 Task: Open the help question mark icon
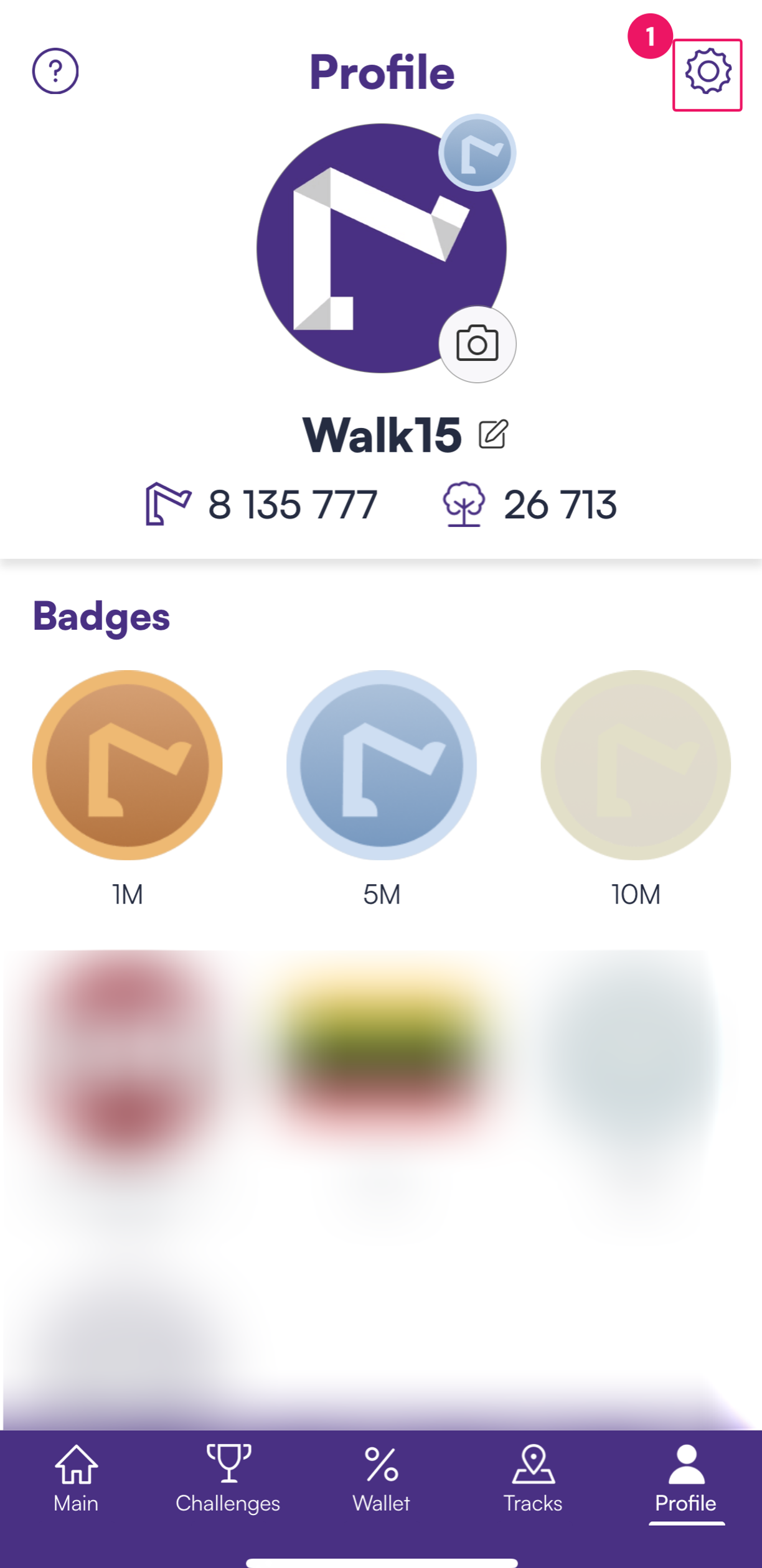[x=55, y=71]
